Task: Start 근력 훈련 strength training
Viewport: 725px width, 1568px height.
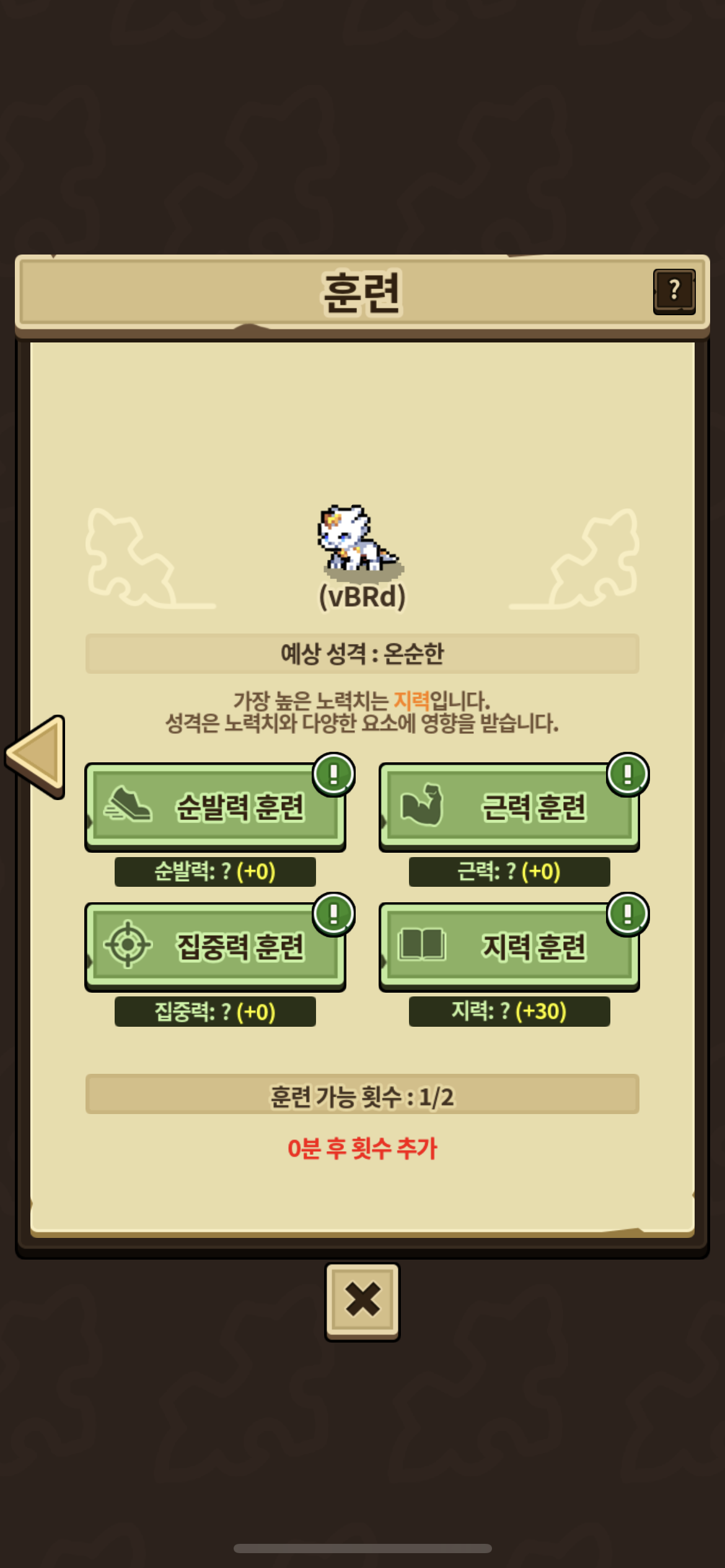Action: click(x=509, y=806)
